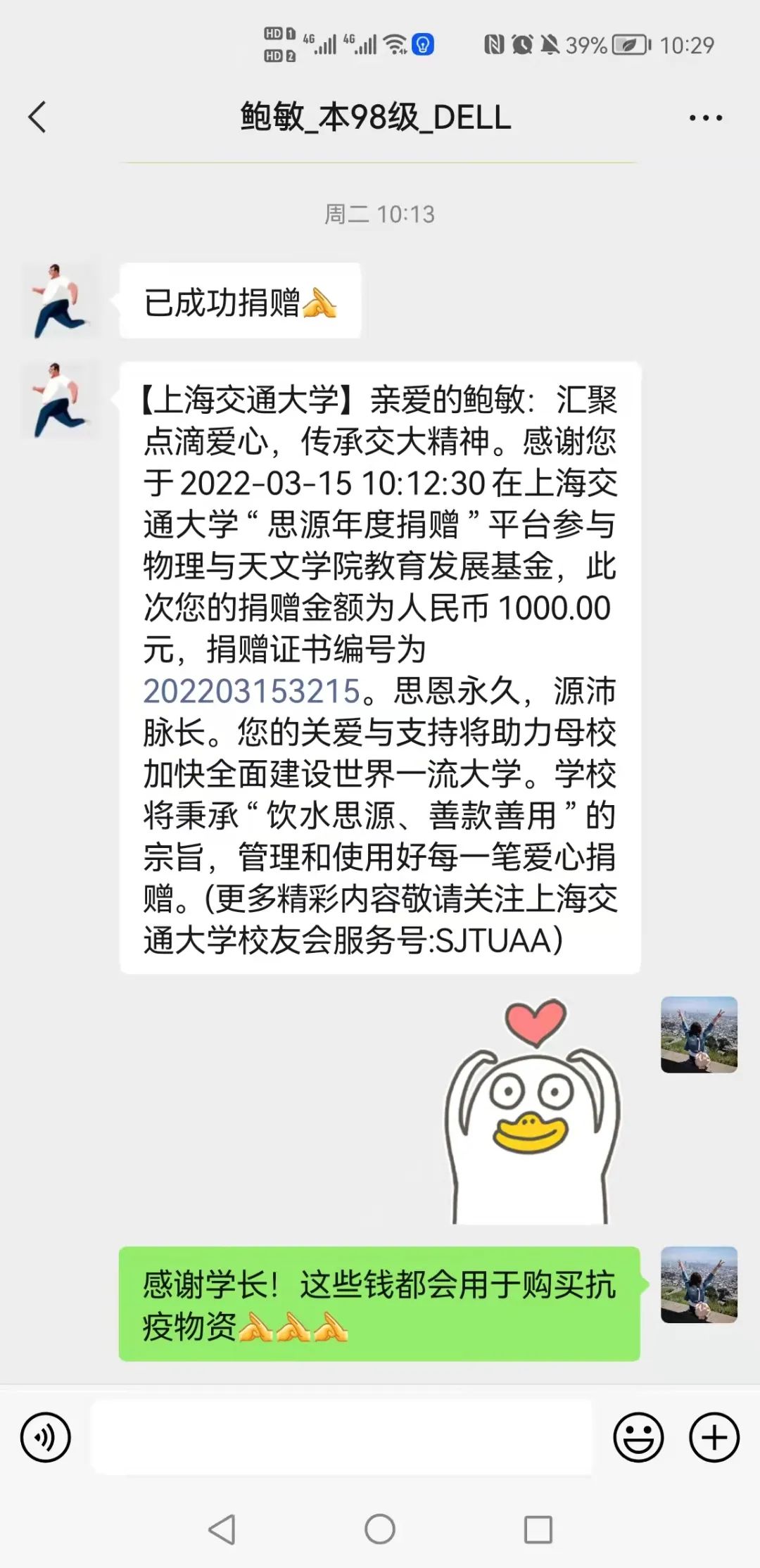The height and width of the screenshot is (1568, 760).
Task: View contact avatar beside 已成功捐赠 message
Action: (x=61, y=301)
